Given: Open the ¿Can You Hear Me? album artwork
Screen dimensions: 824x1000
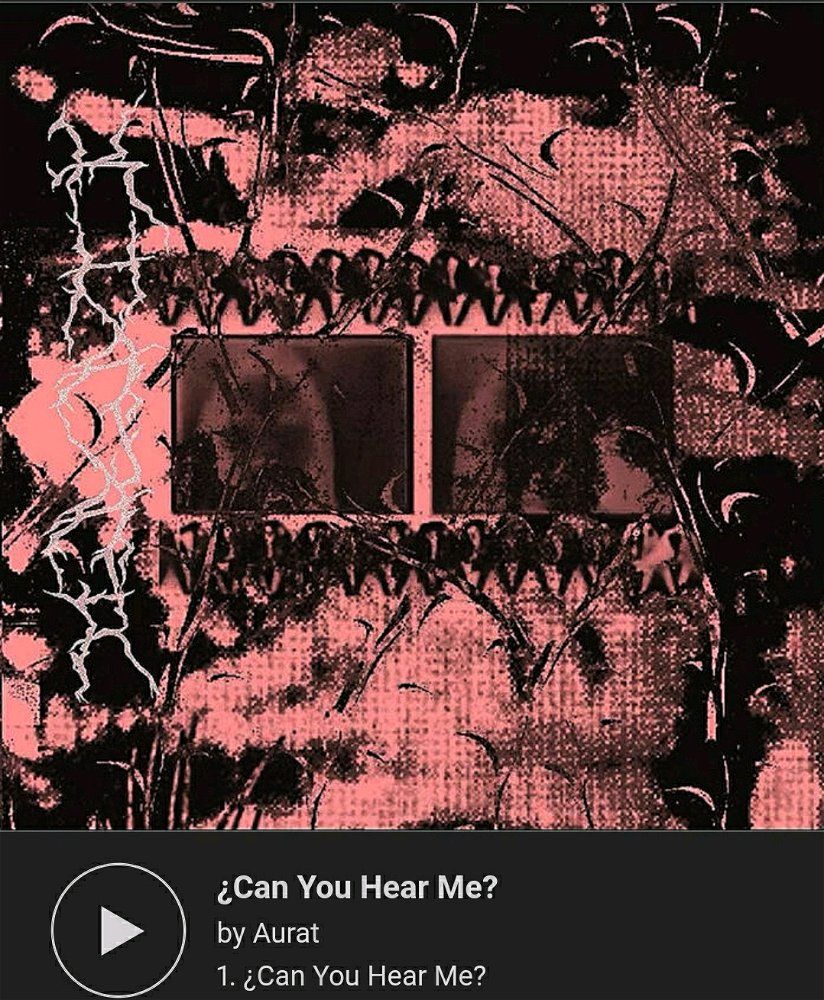Looking at the screenshot, I should pyautogui.click(x=412, y=415).
